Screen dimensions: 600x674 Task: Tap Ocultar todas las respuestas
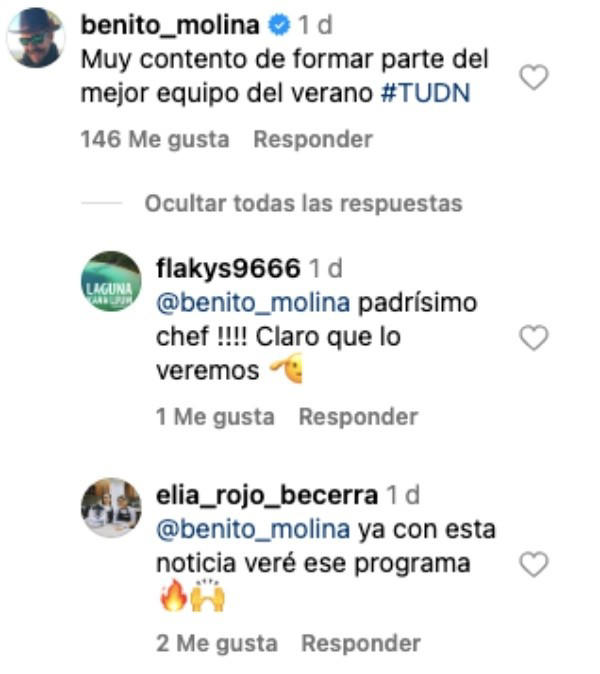pos(303,204)
